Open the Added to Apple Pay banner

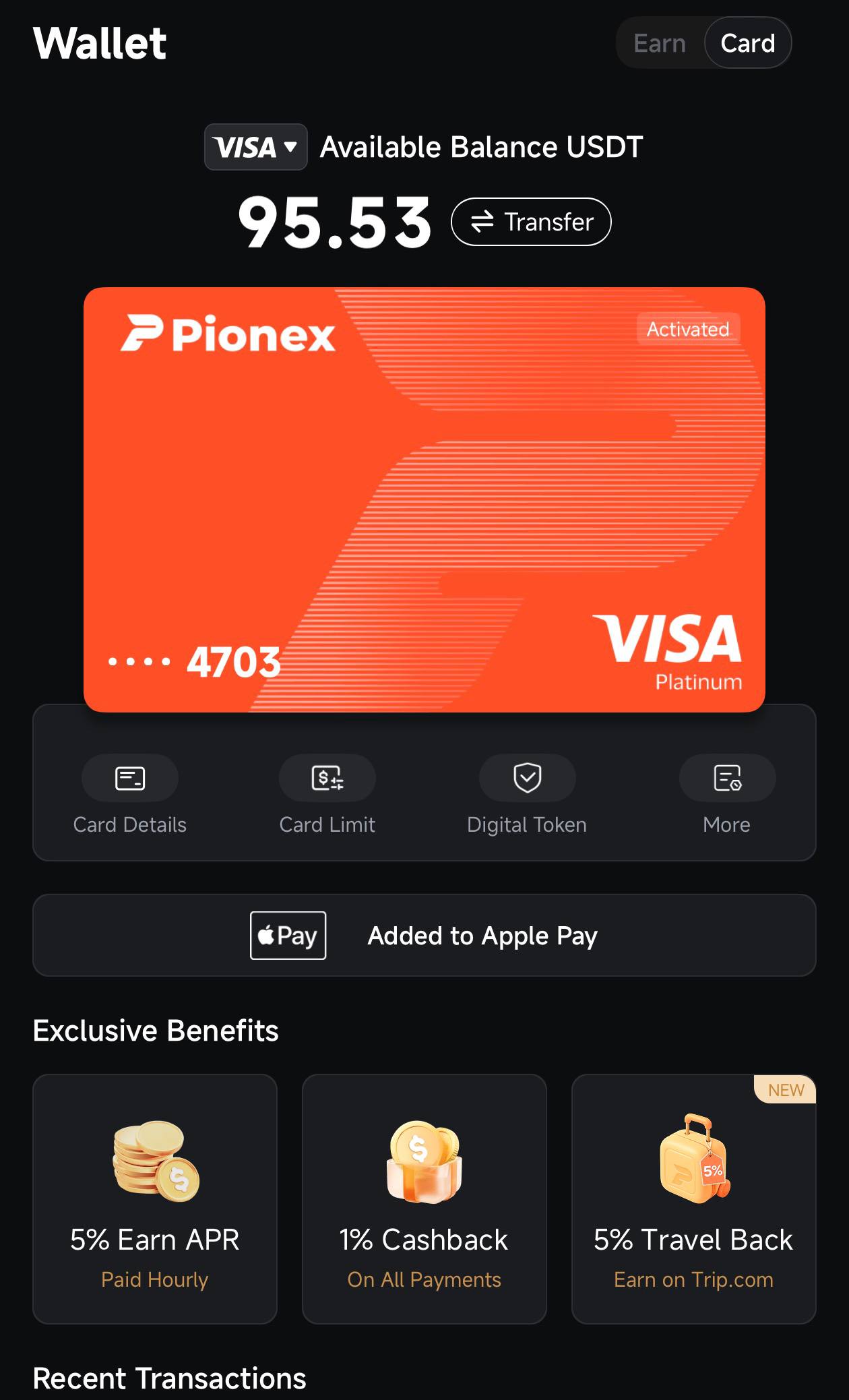pyautogui.click(x=425, y=936)
